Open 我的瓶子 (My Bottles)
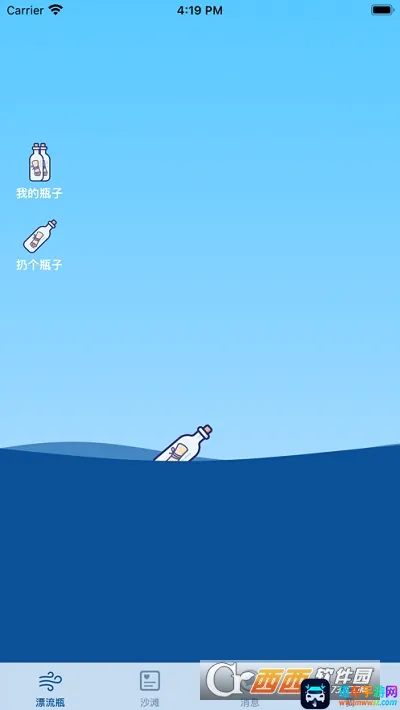Screen dimensions: 400x710 [39, 171]
